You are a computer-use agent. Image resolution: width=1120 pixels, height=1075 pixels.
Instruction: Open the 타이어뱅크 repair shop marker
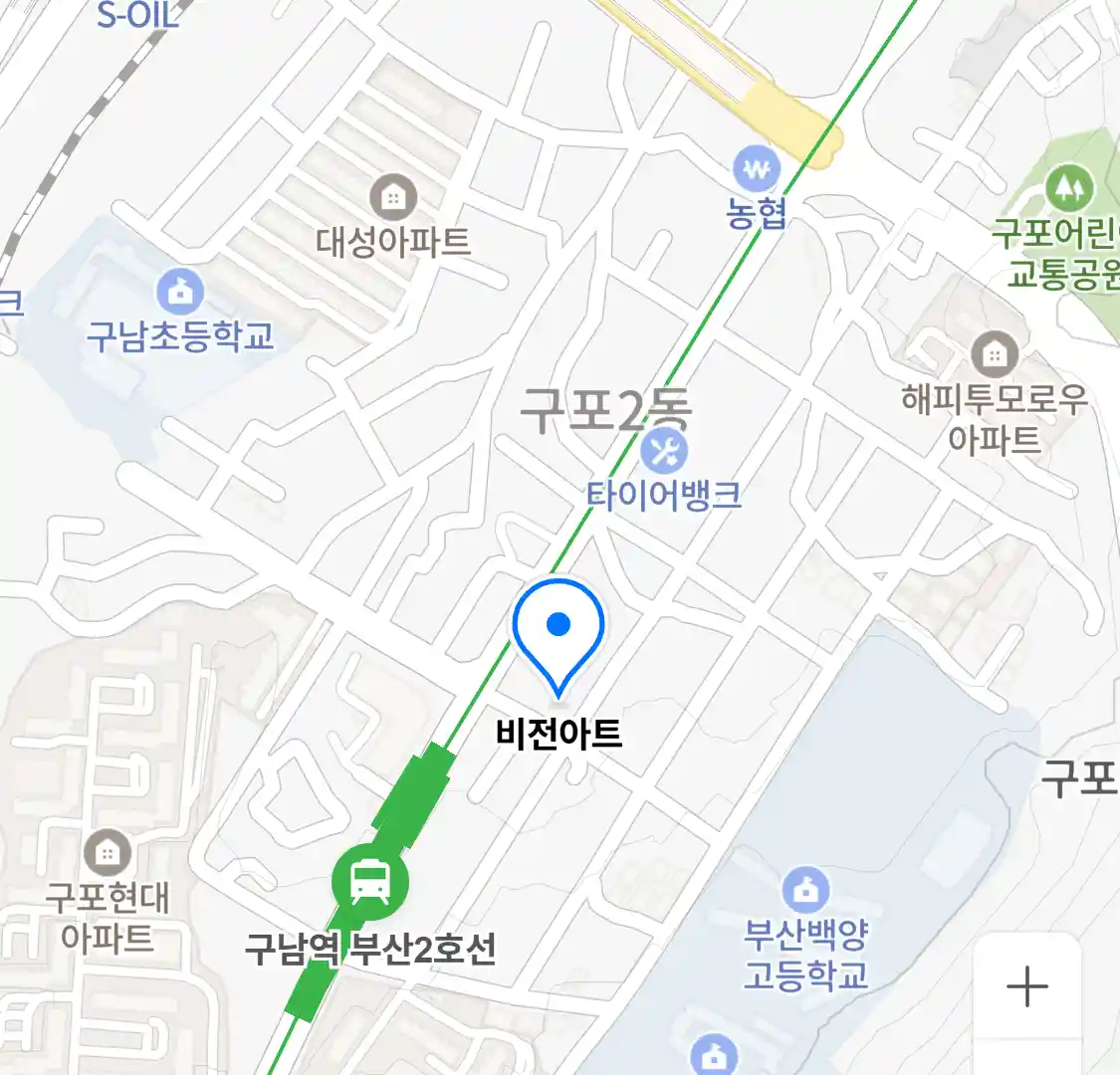click(x=663, y=453)
